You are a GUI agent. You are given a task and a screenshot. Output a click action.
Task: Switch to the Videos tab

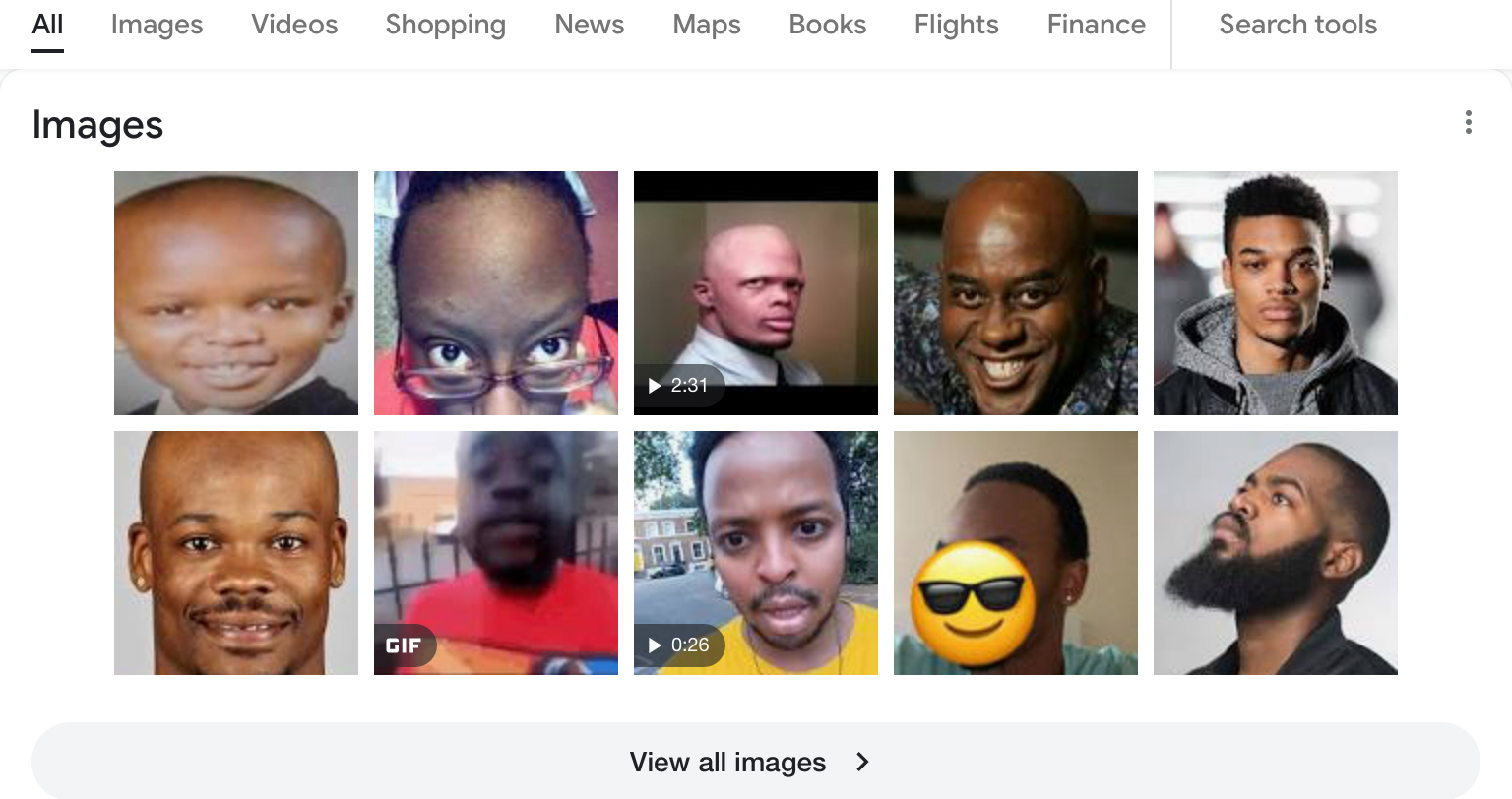click(x=293, y=25)
